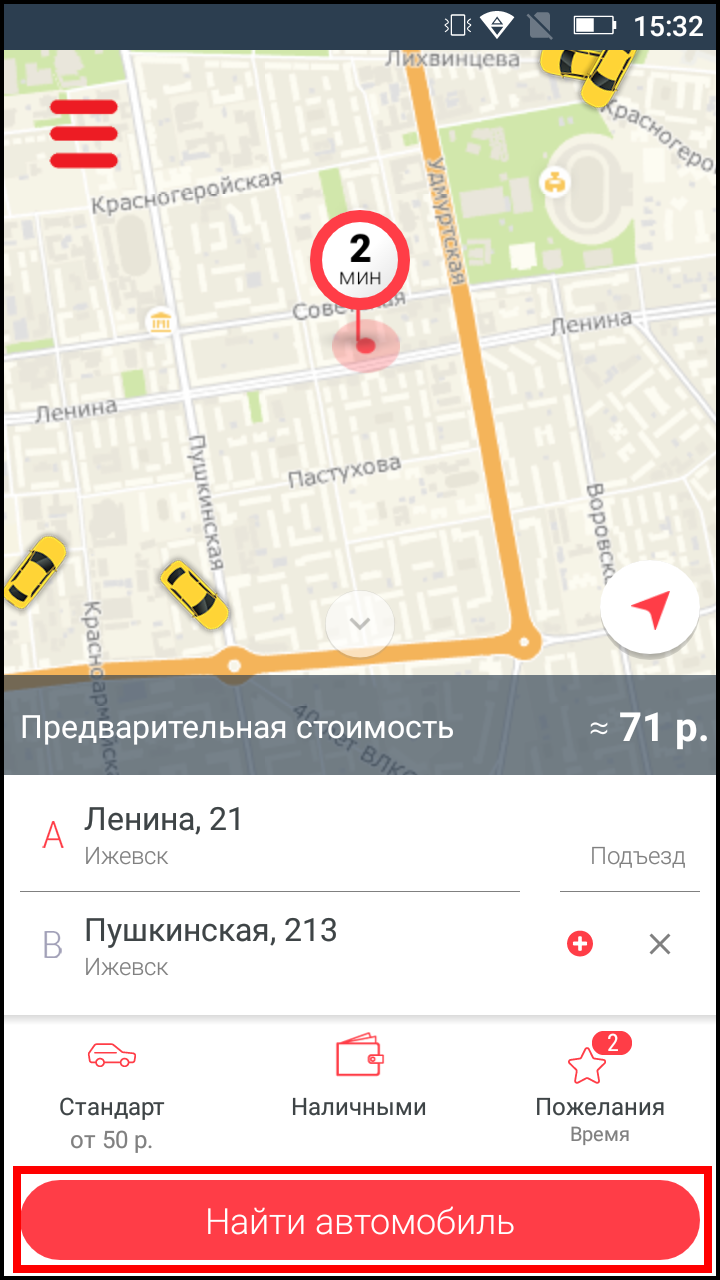This screenshot has height=1280, width=720.
Task: Remove the destination address
Action: click(x=660, y=944)
